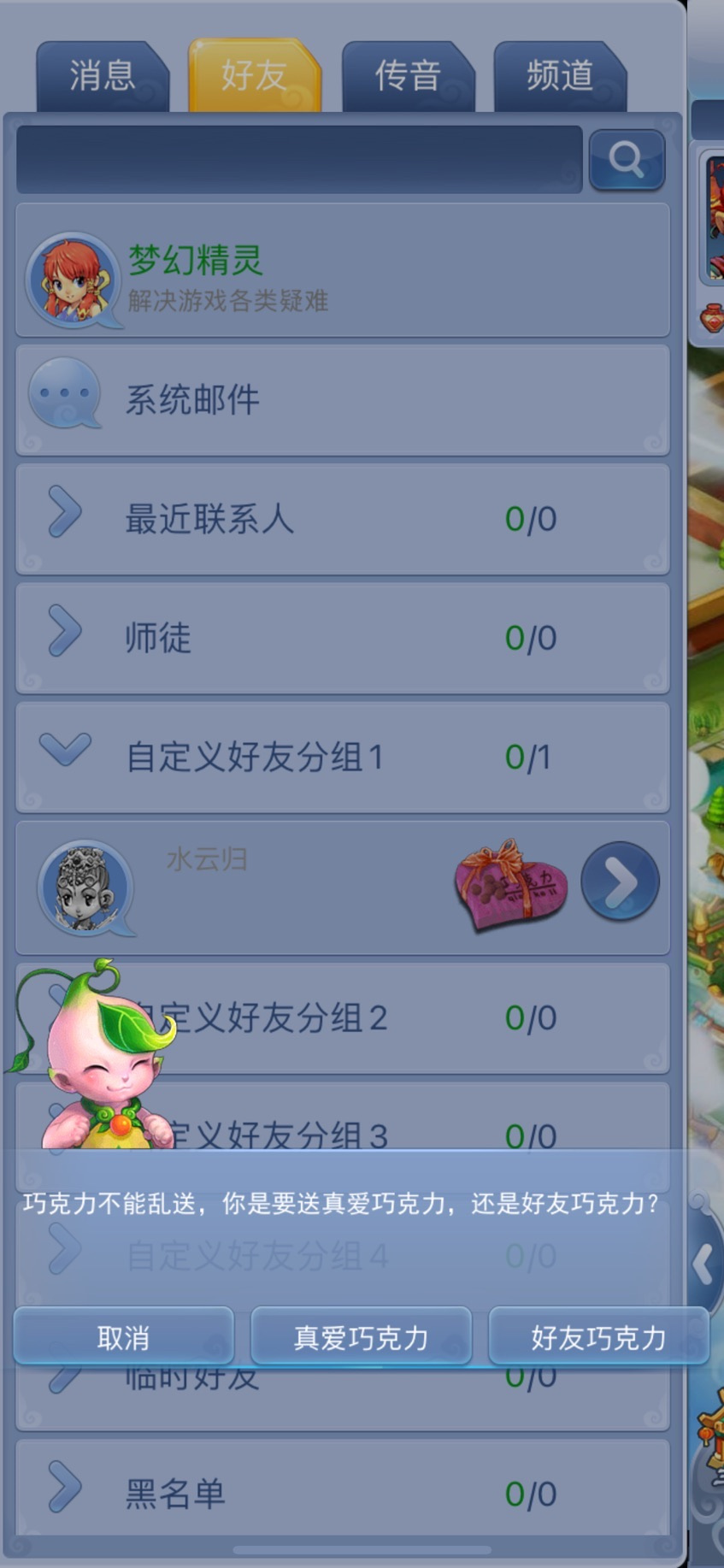Choose 好友巧克力

point(598,1336)
